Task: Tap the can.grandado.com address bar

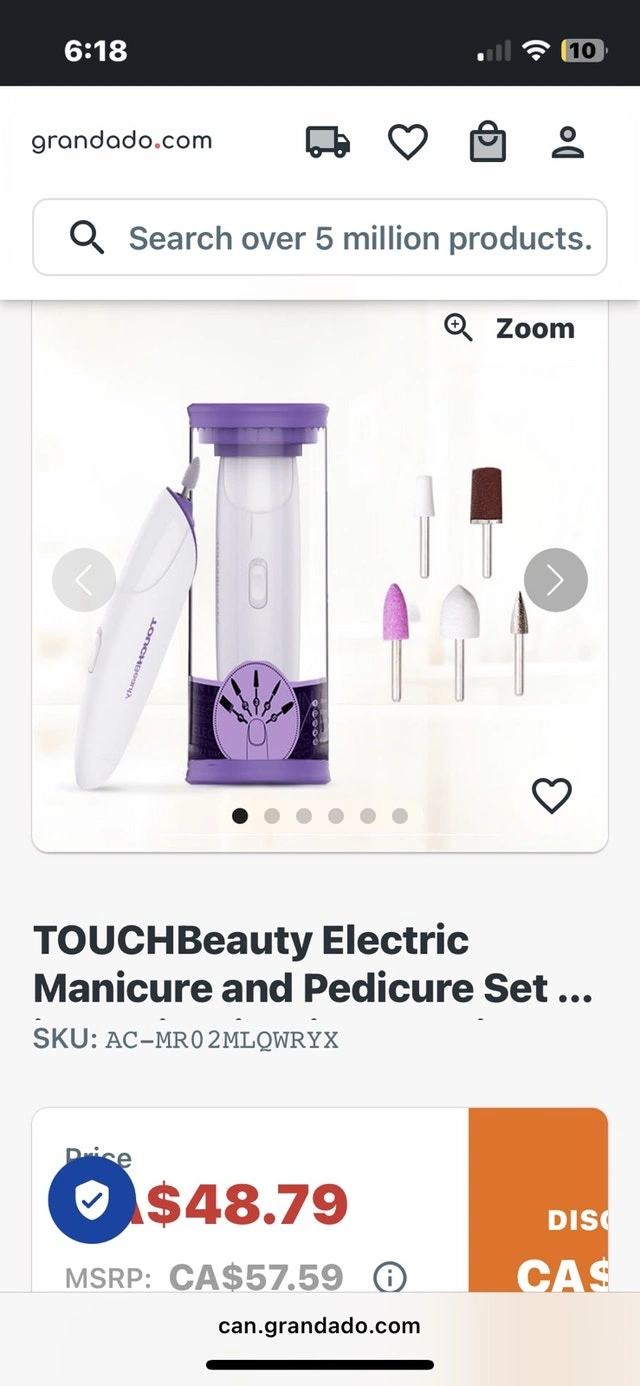Action: coord(320,1327)
